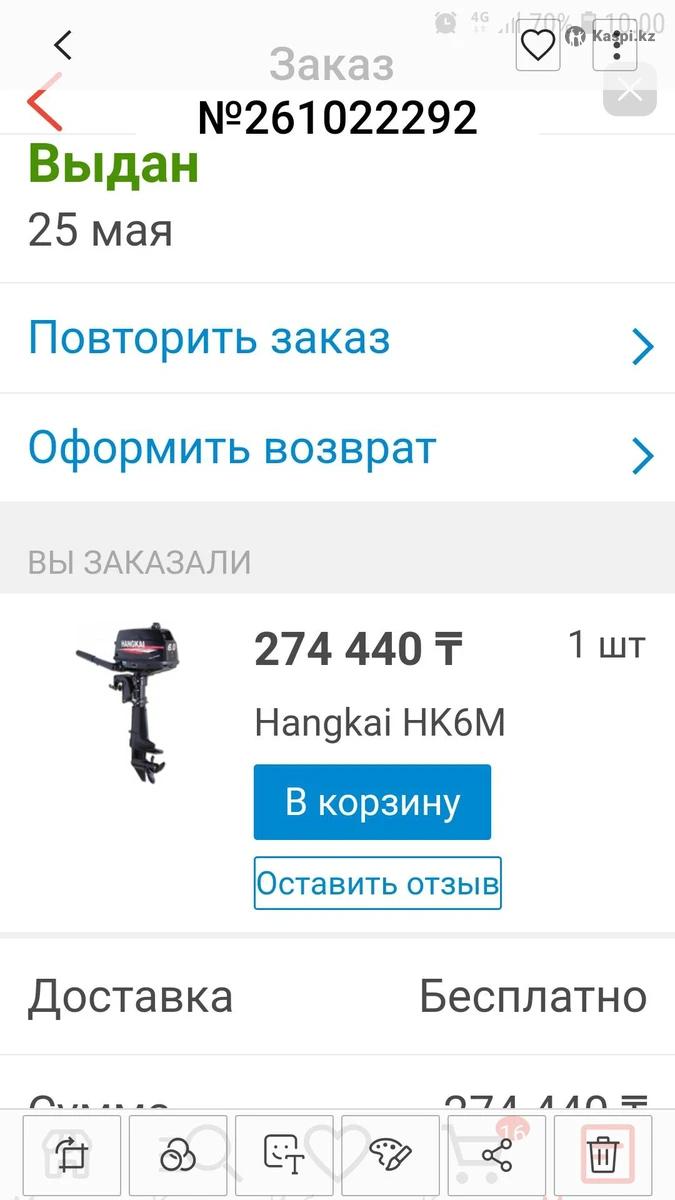The width and height of the screenshot is (675, 1200).
Task: Open the filters tool
Action: point(179,1156)
